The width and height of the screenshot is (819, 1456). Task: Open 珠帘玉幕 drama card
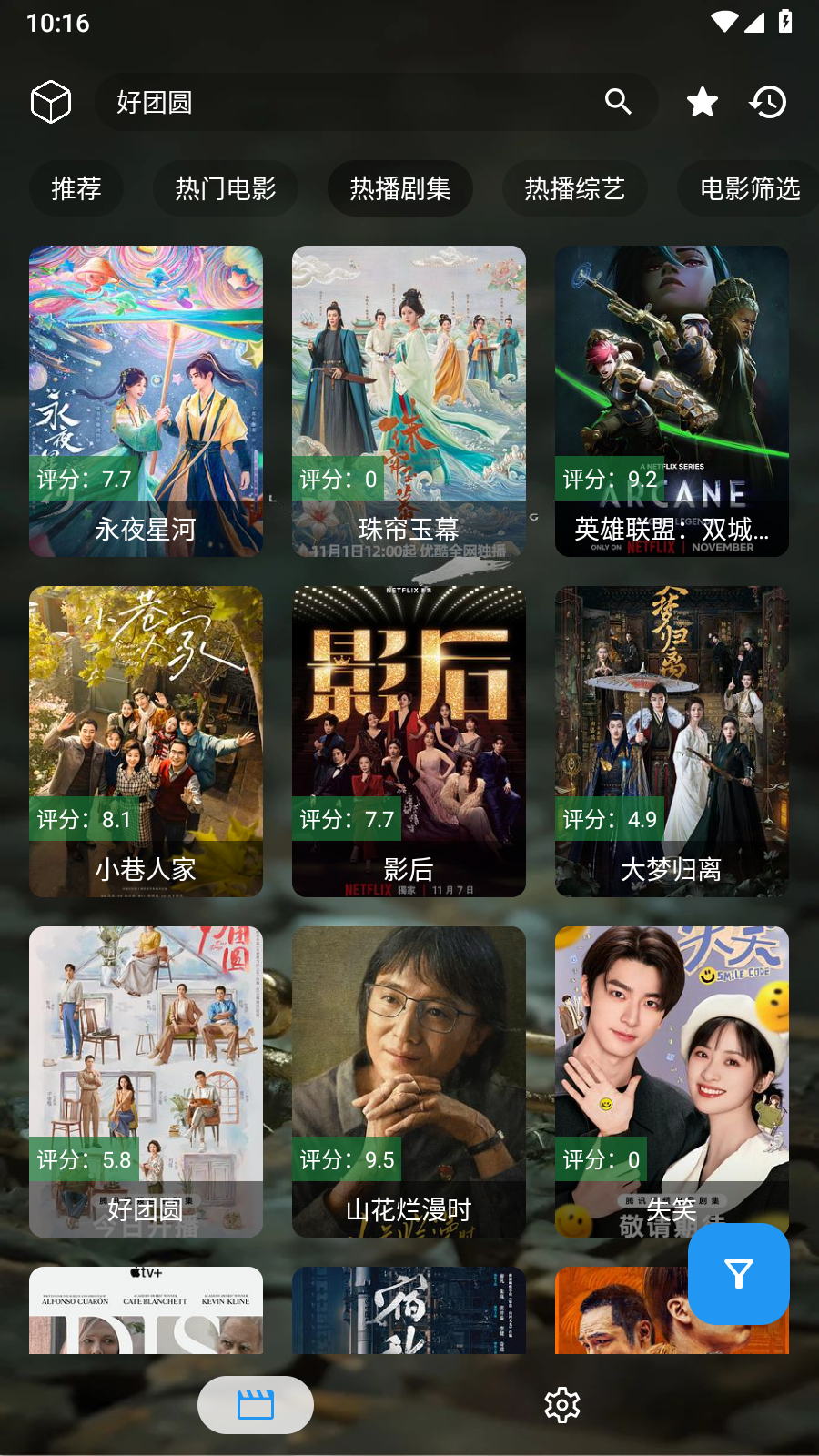pos(409,400)
